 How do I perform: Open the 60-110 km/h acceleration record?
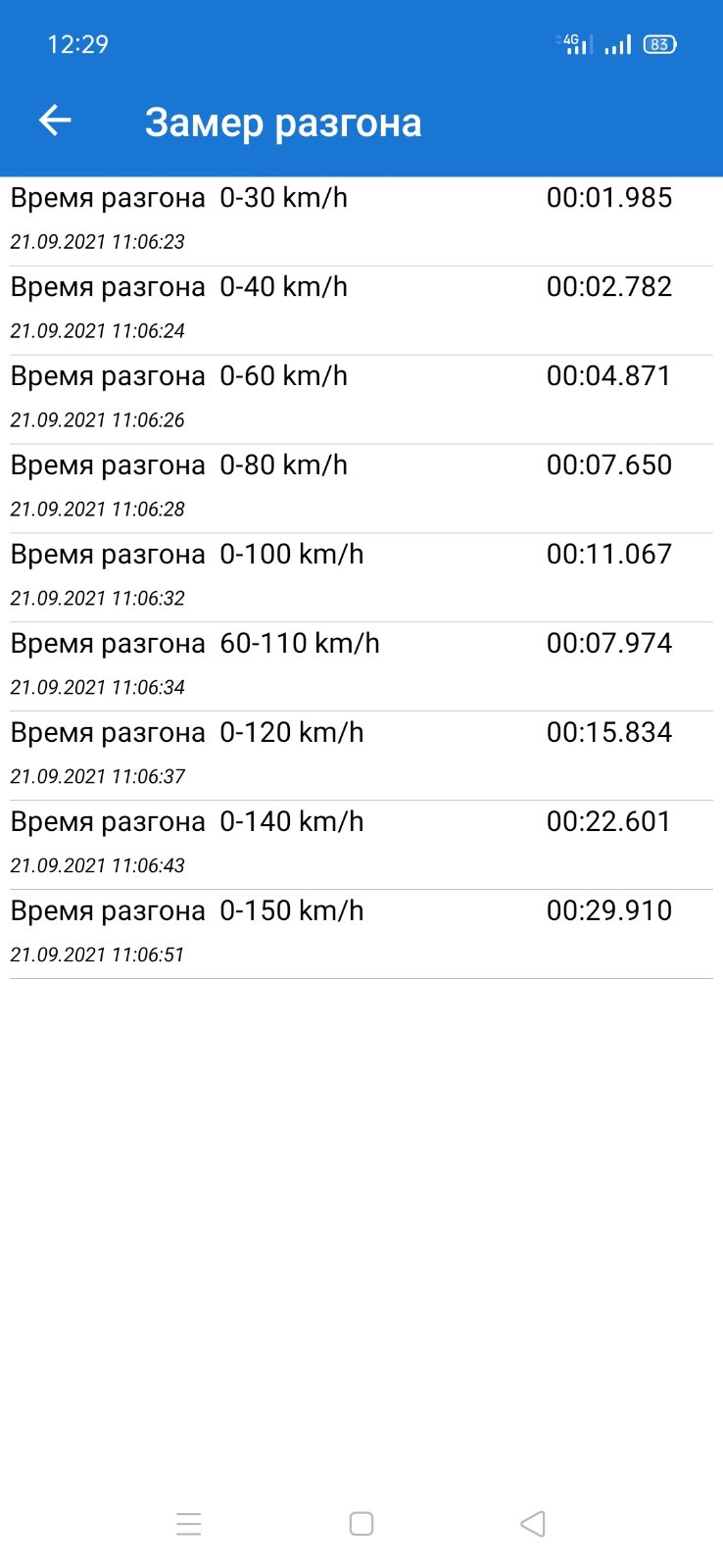coord(361,667)
